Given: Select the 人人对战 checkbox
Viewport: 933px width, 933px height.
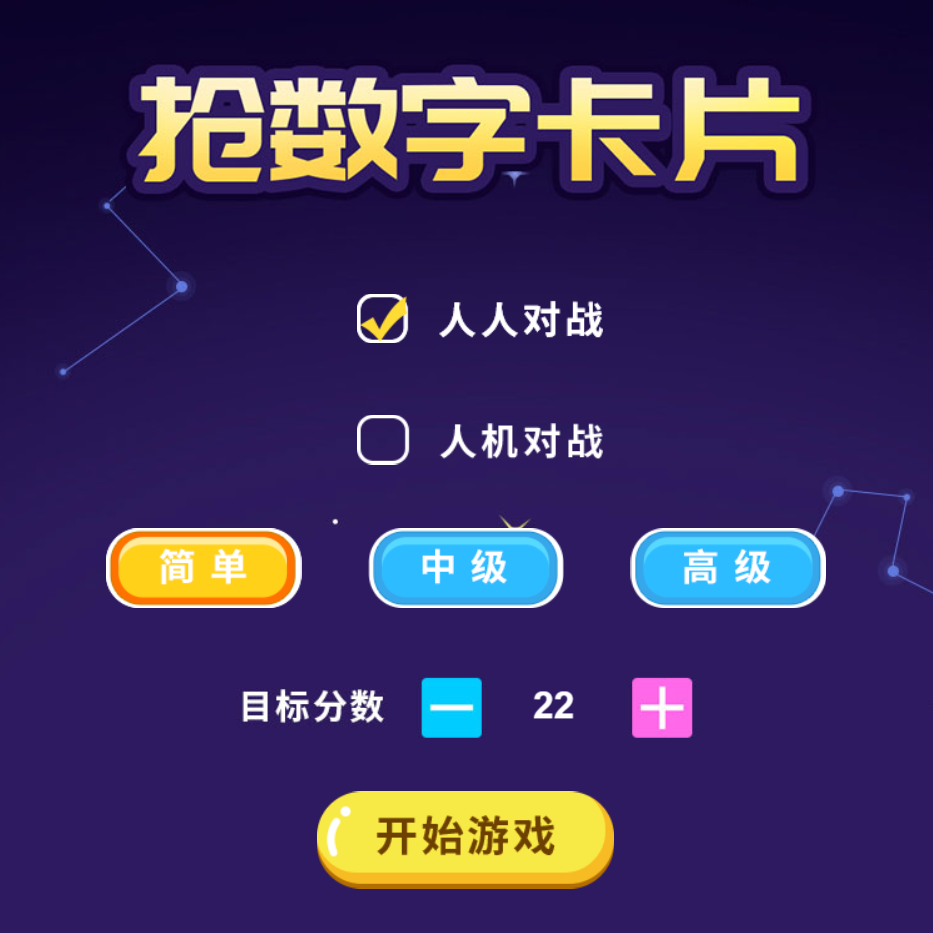Looking at the screenshot, I should [382, 320].
